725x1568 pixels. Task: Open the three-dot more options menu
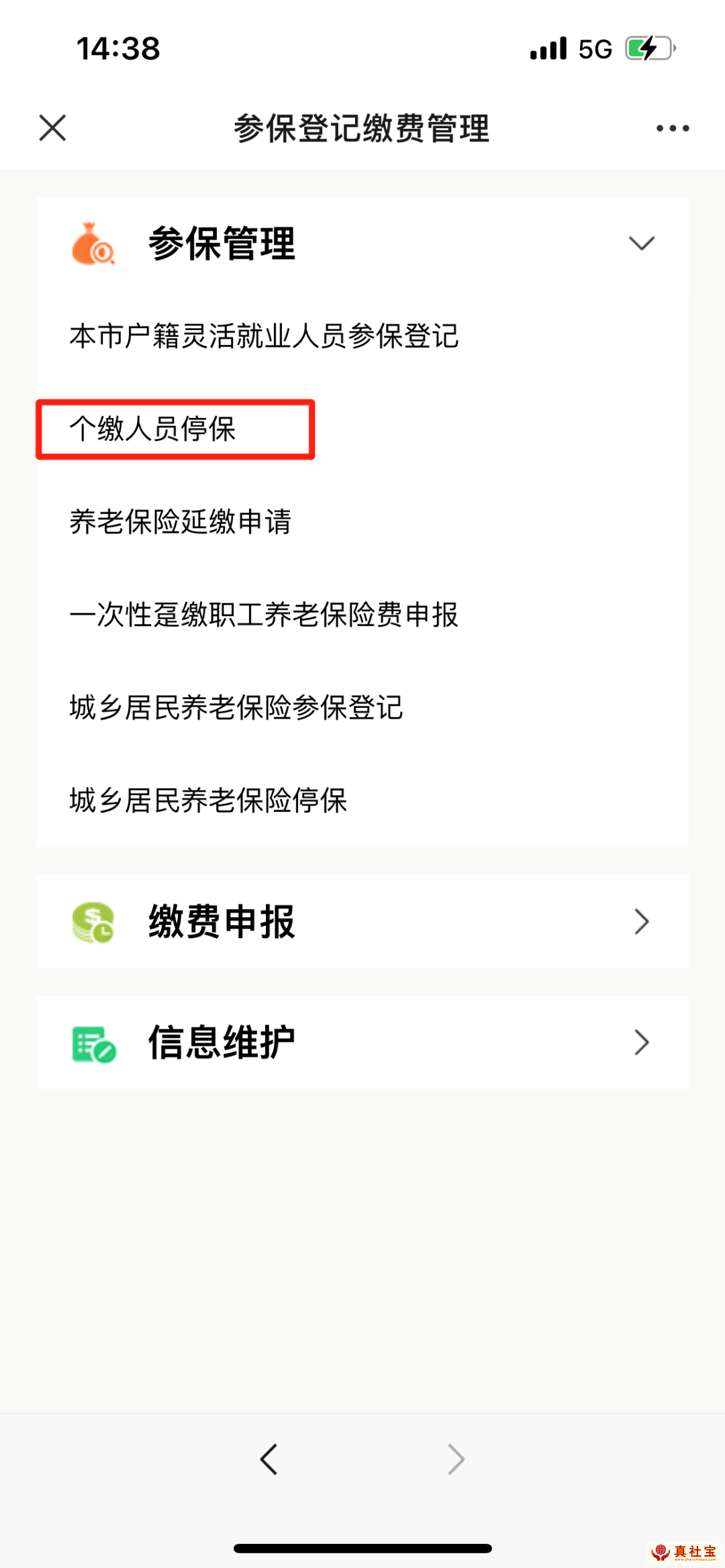pos(672,128)
